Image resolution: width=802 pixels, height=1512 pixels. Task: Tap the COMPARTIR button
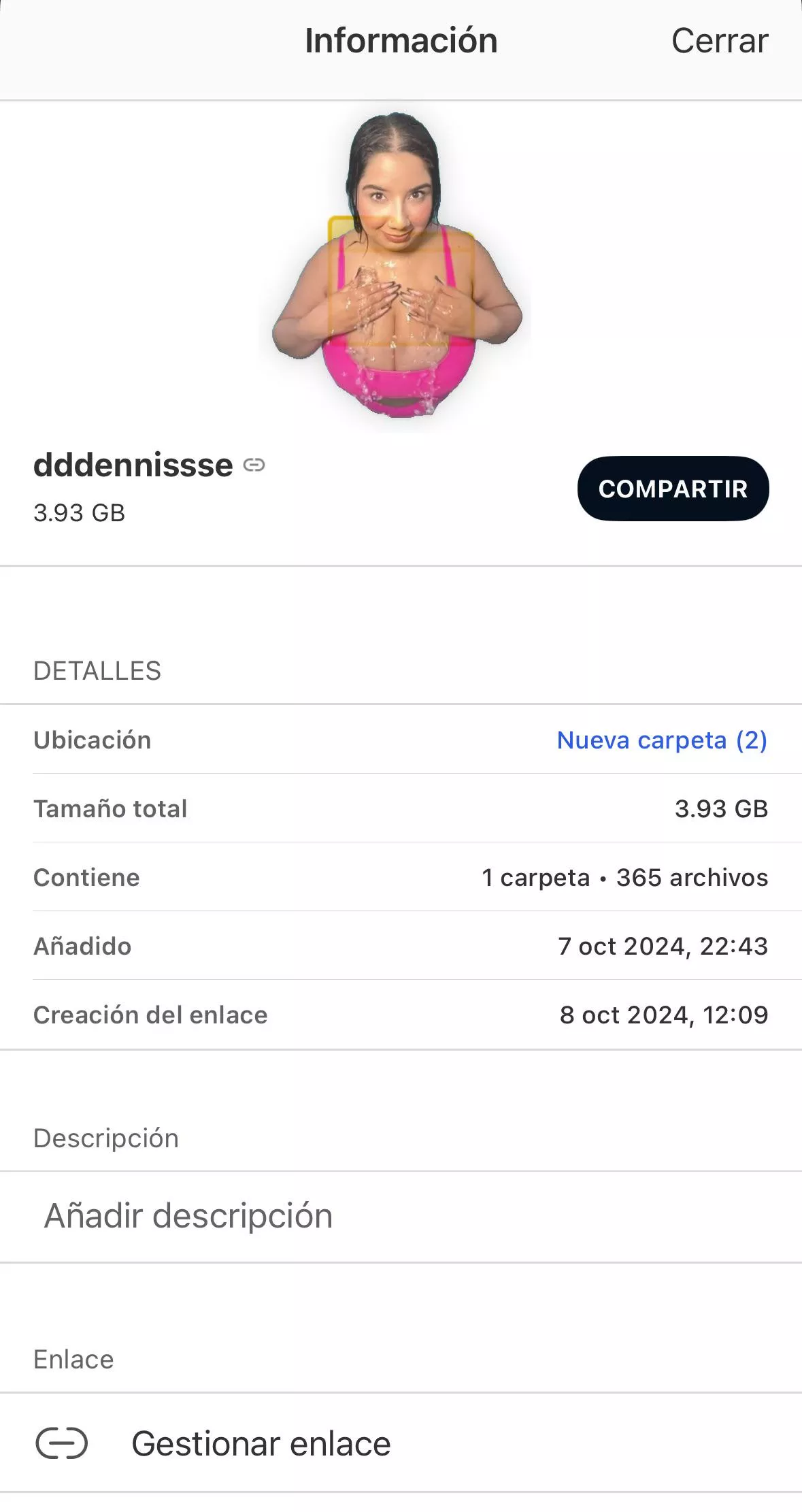tap(673, 489)
